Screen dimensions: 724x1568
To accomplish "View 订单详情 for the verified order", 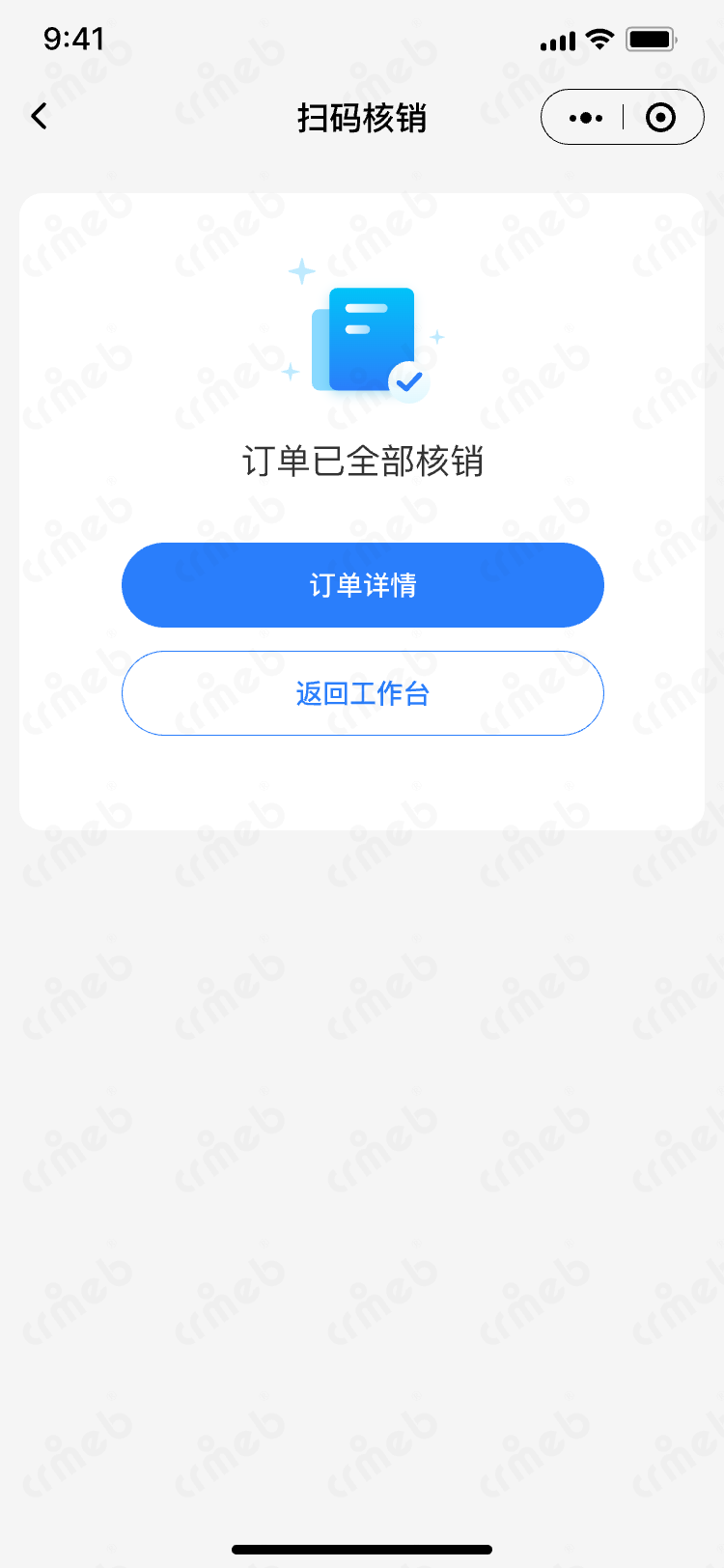I will pyautogui.click(x=362, y=585).
